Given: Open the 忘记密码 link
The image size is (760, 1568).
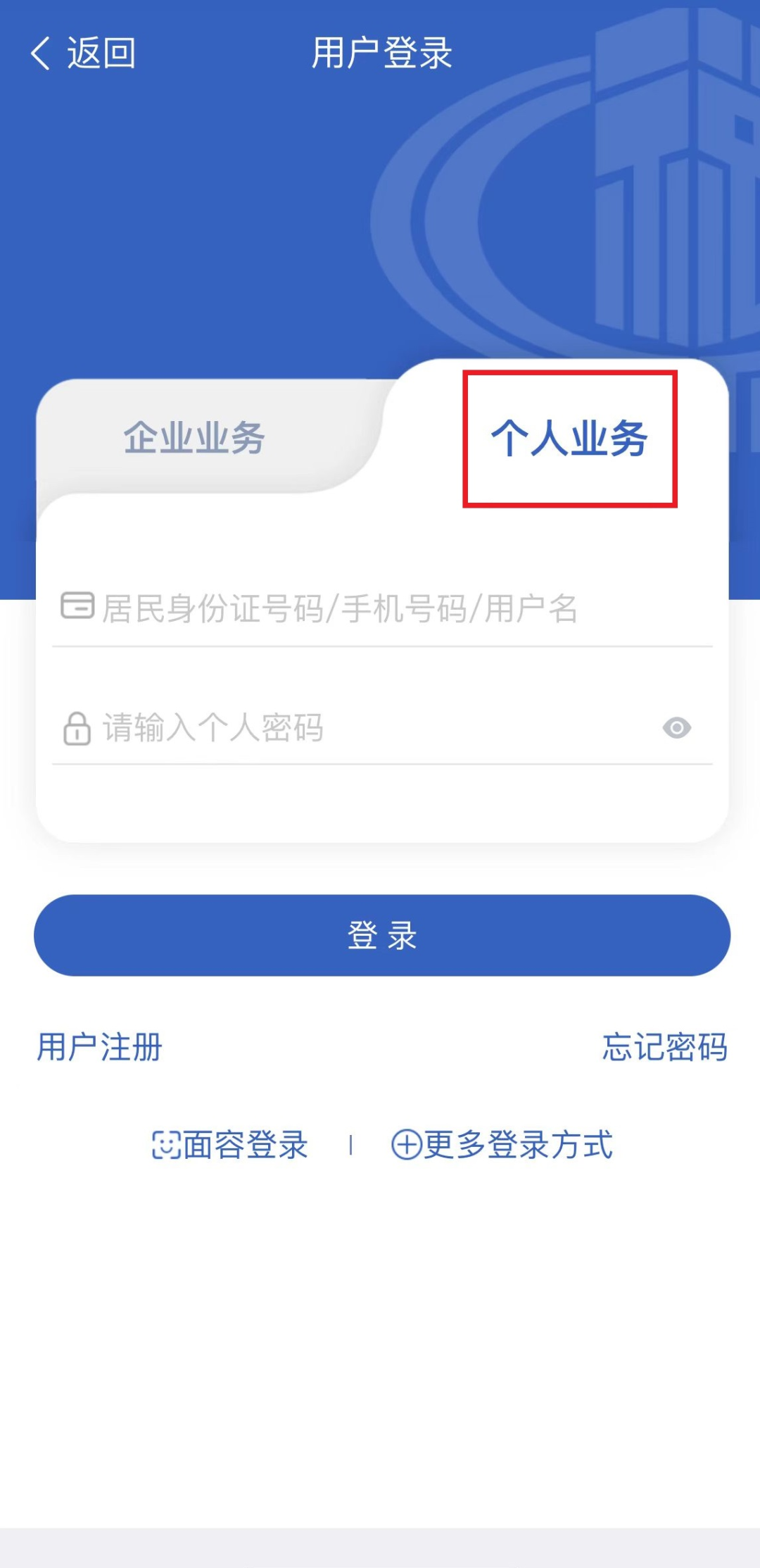Looking at the screenshot, I should 665,1047.
